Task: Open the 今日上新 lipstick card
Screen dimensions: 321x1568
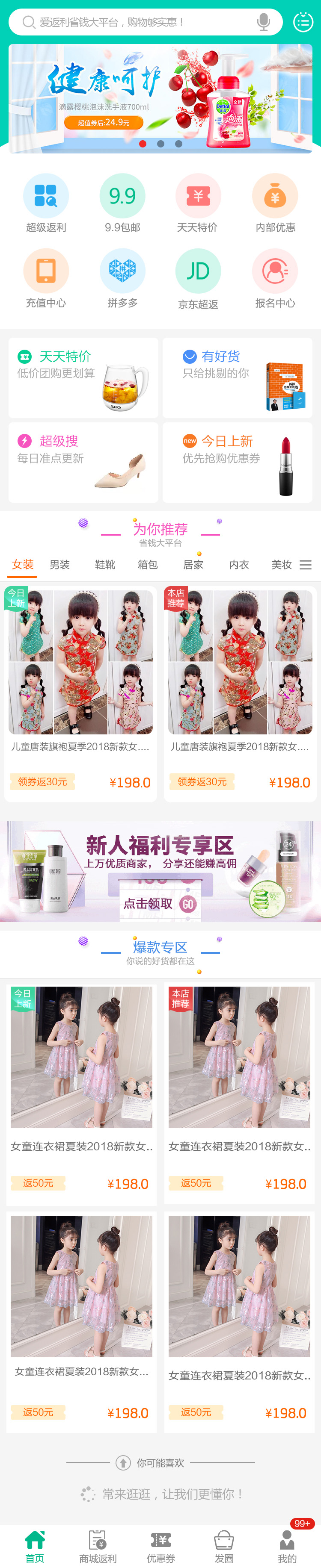Action: [238, 462]
